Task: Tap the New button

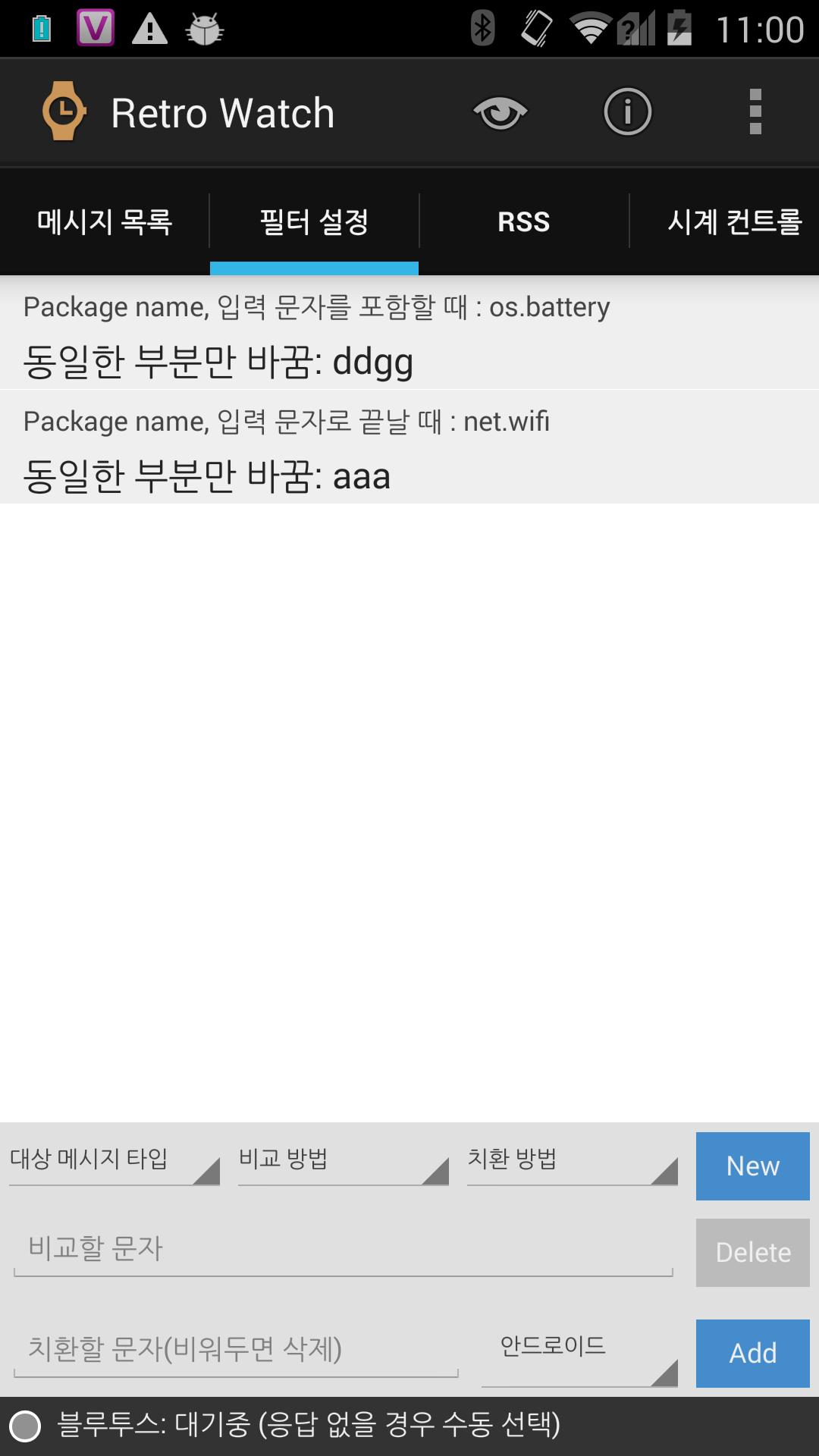Action: coord(752,1166)
